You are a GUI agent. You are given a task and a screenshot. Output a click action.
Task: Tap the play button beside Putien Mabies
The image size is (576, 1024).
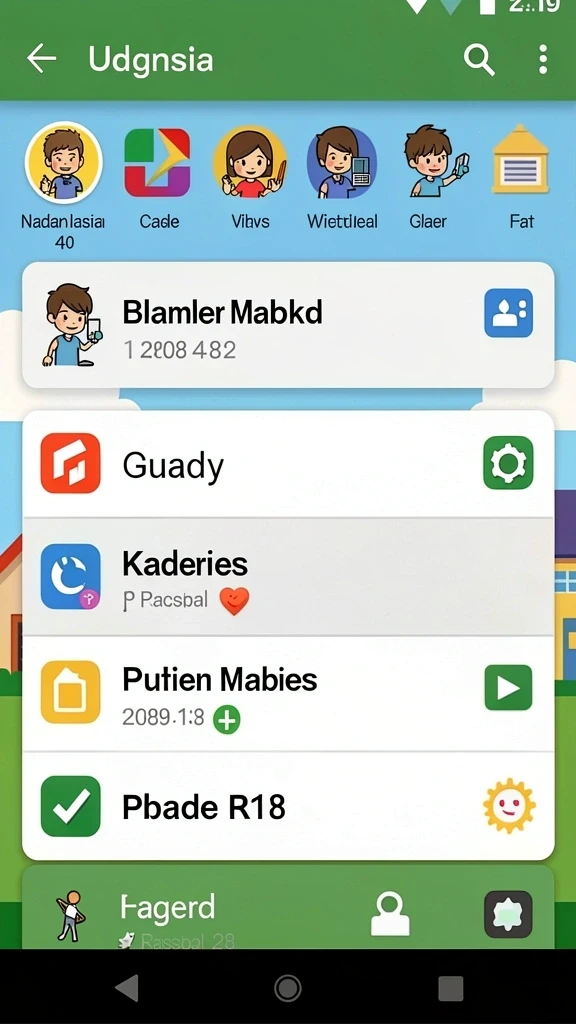[x=508, y=688]
